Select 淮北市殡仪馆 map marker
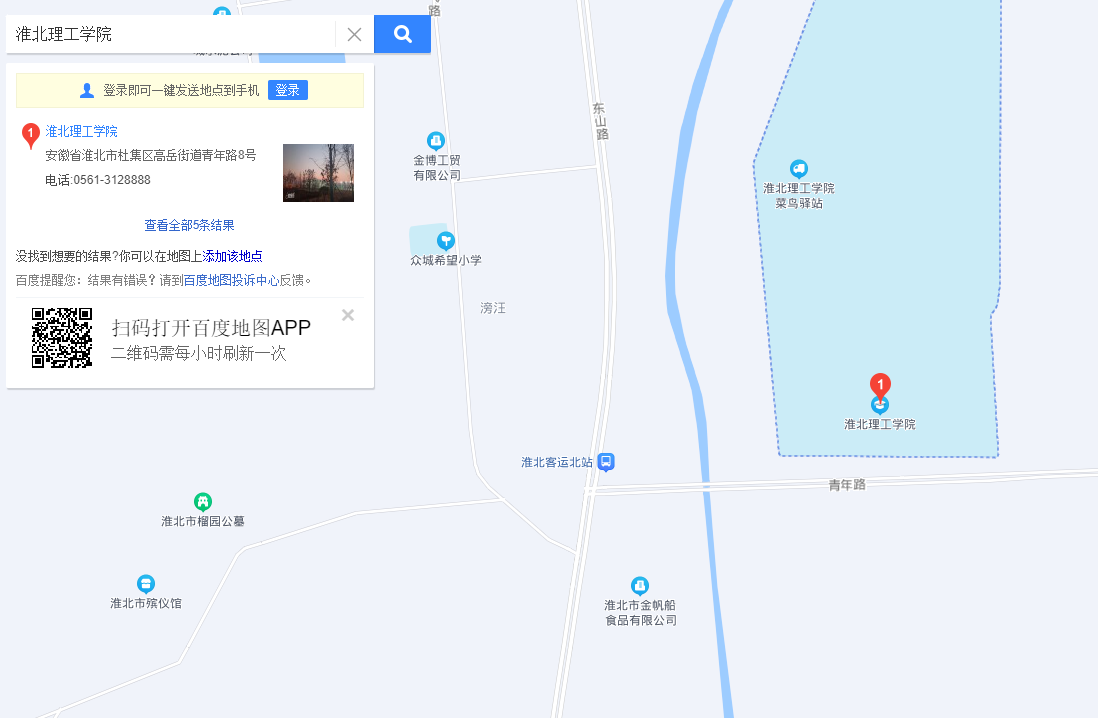The image size is (1098, 718). click(x=146, y=584)
